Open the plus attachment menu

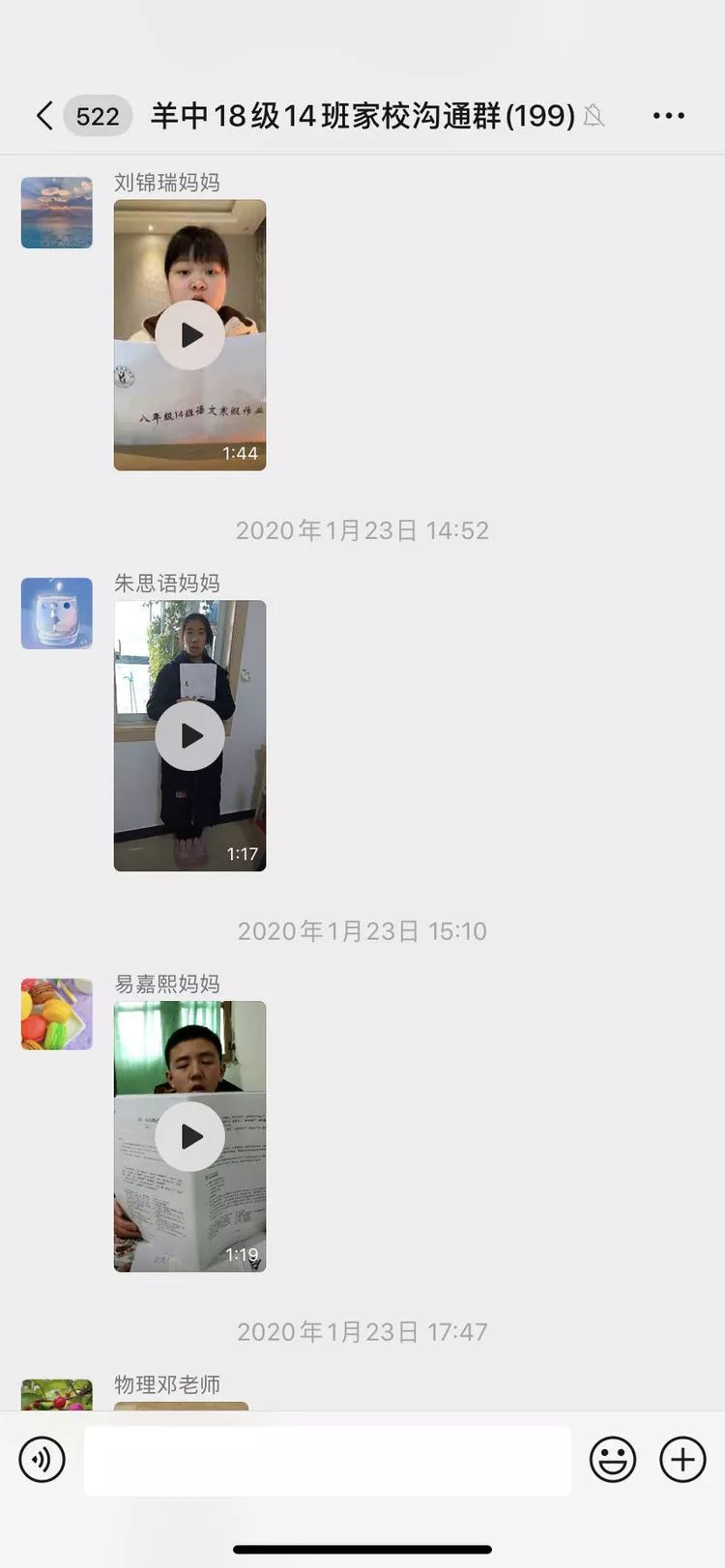682,1459
